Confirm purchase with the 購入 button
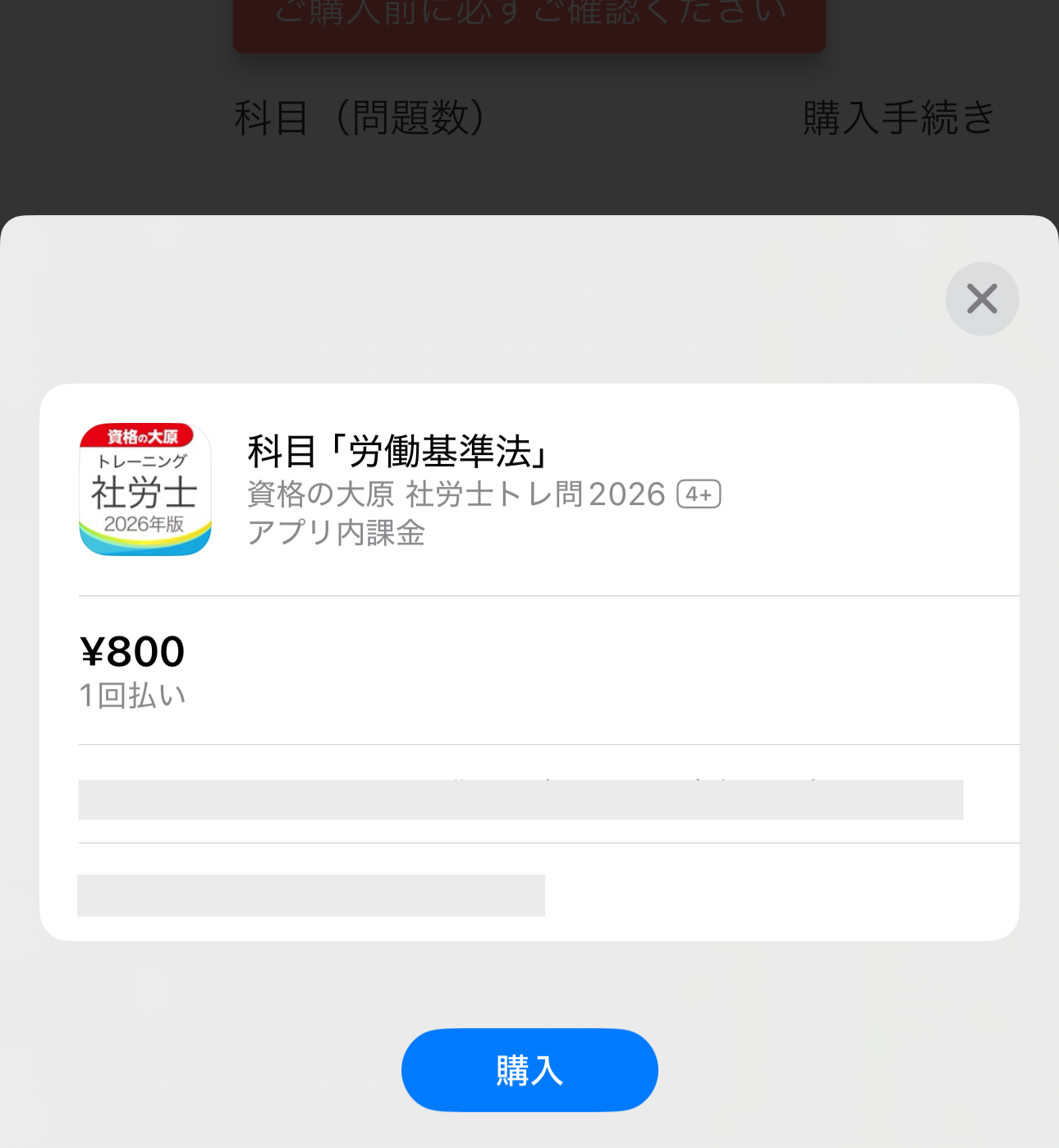 point(529,1070)
